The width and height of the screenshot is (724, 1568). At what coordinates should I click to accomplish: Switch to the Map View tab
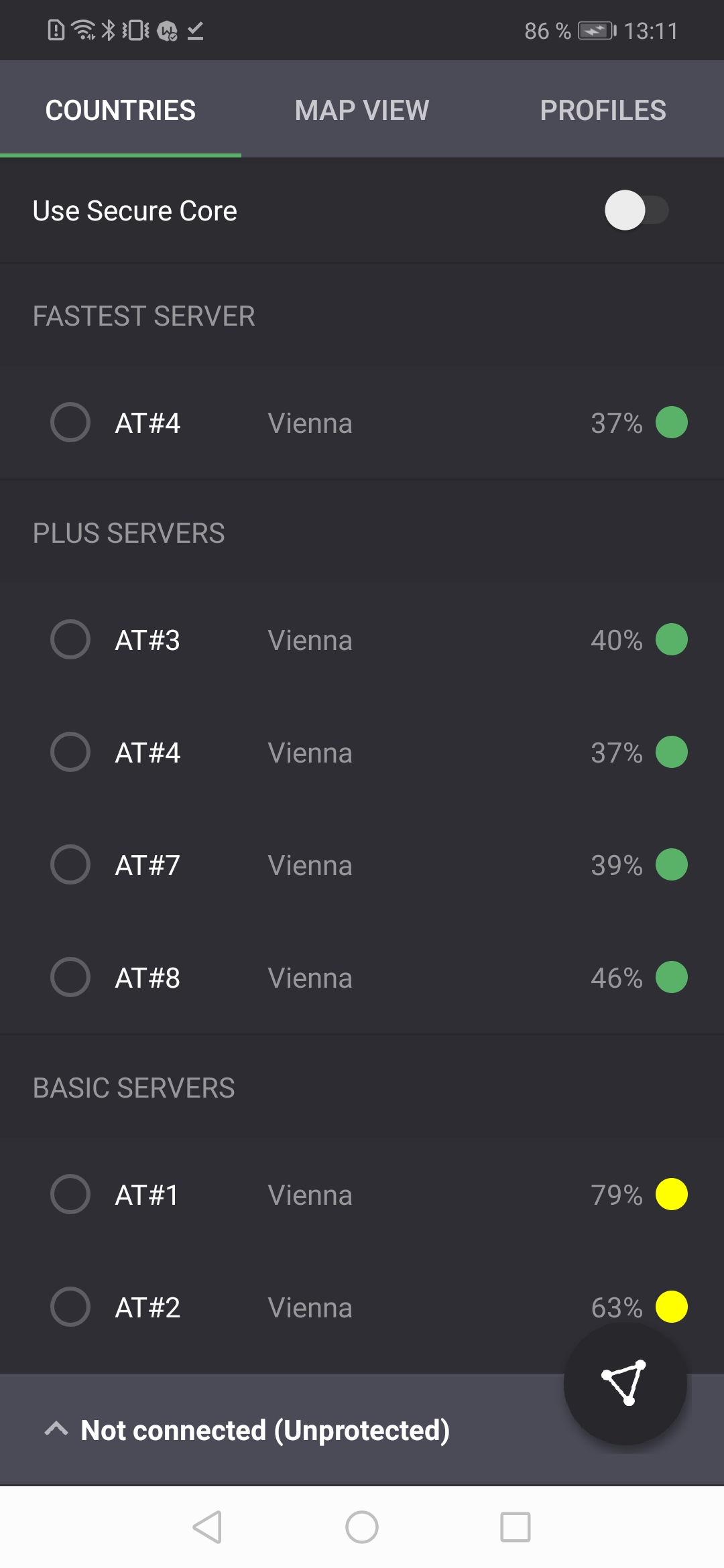(362, 110)
